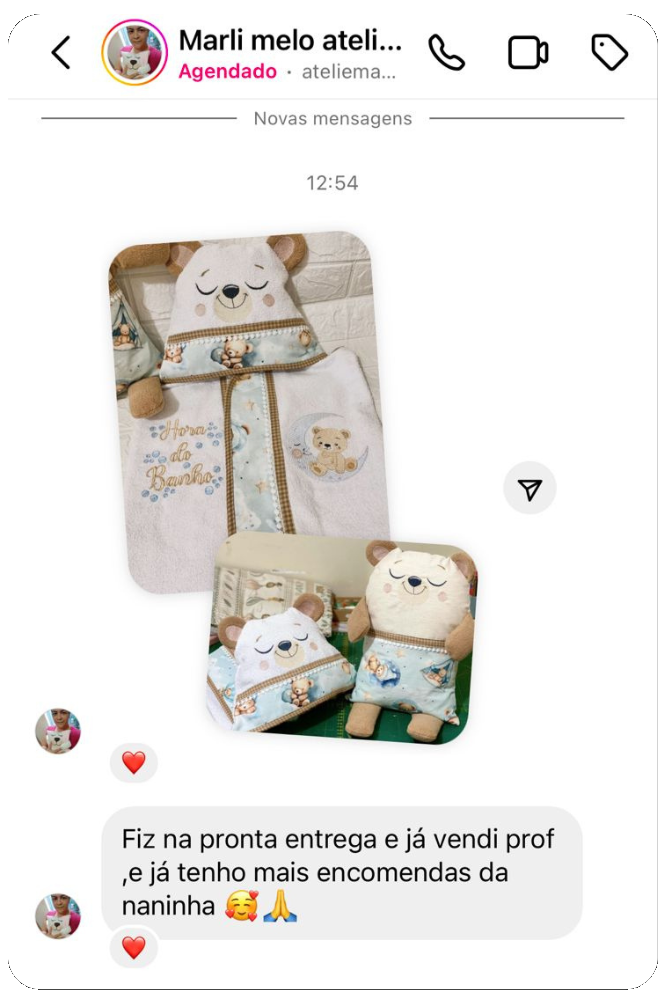Open the label tag options
Viewport: 662px width, 999px height.
(x=609, y=52)
